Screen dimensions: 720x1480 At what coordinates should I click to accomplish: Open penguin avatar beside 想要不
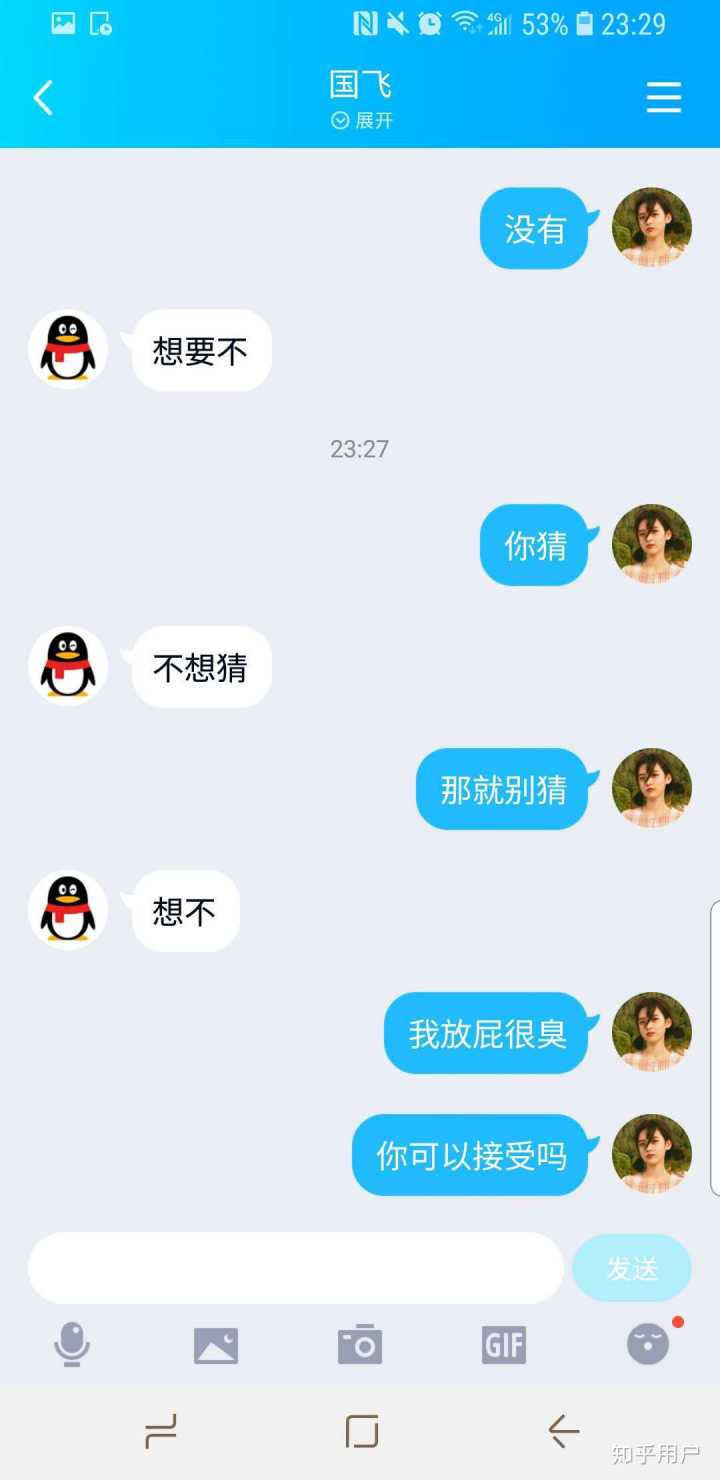[x=68, y=350]
